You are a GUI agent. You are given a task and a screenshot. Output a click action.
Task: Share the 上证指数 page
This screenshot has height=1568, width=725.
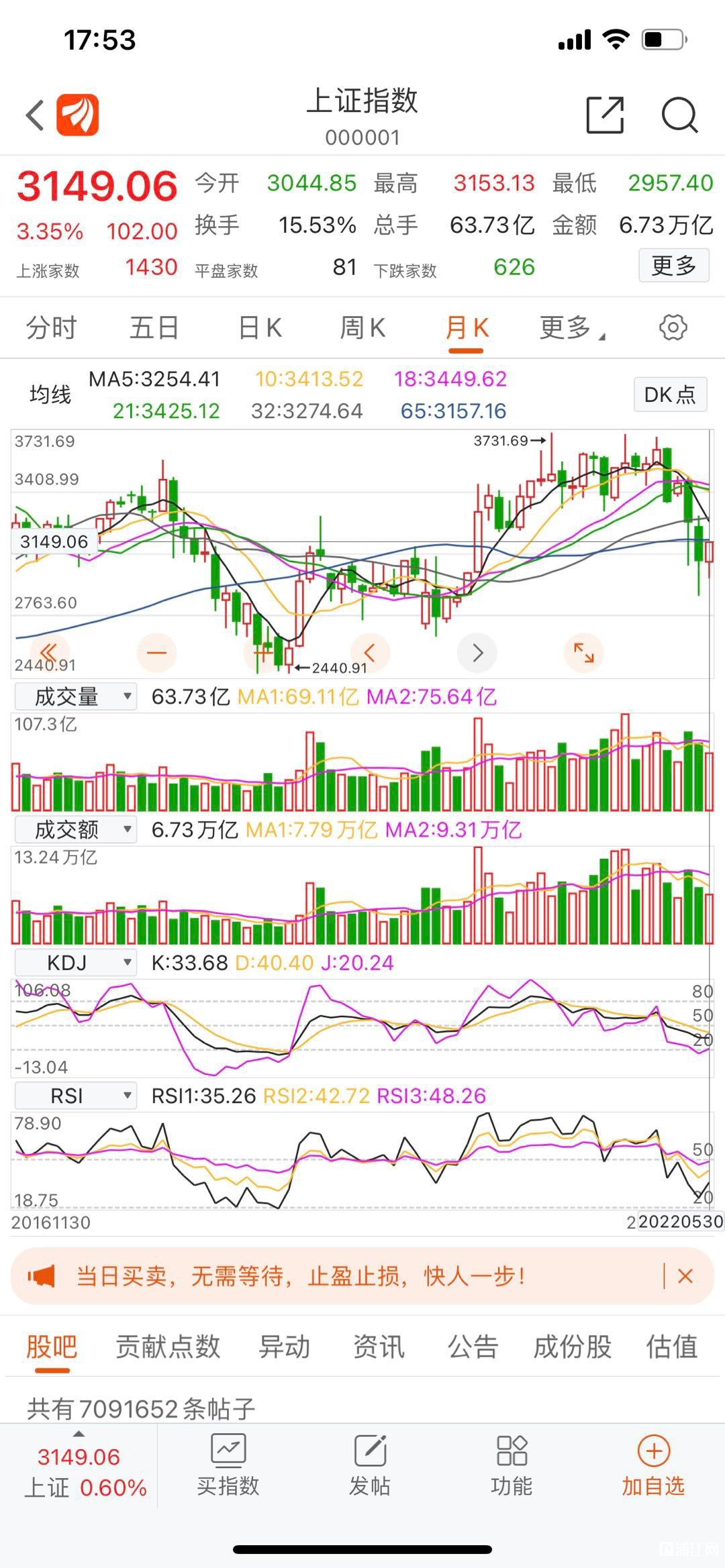tap(605, 115)
